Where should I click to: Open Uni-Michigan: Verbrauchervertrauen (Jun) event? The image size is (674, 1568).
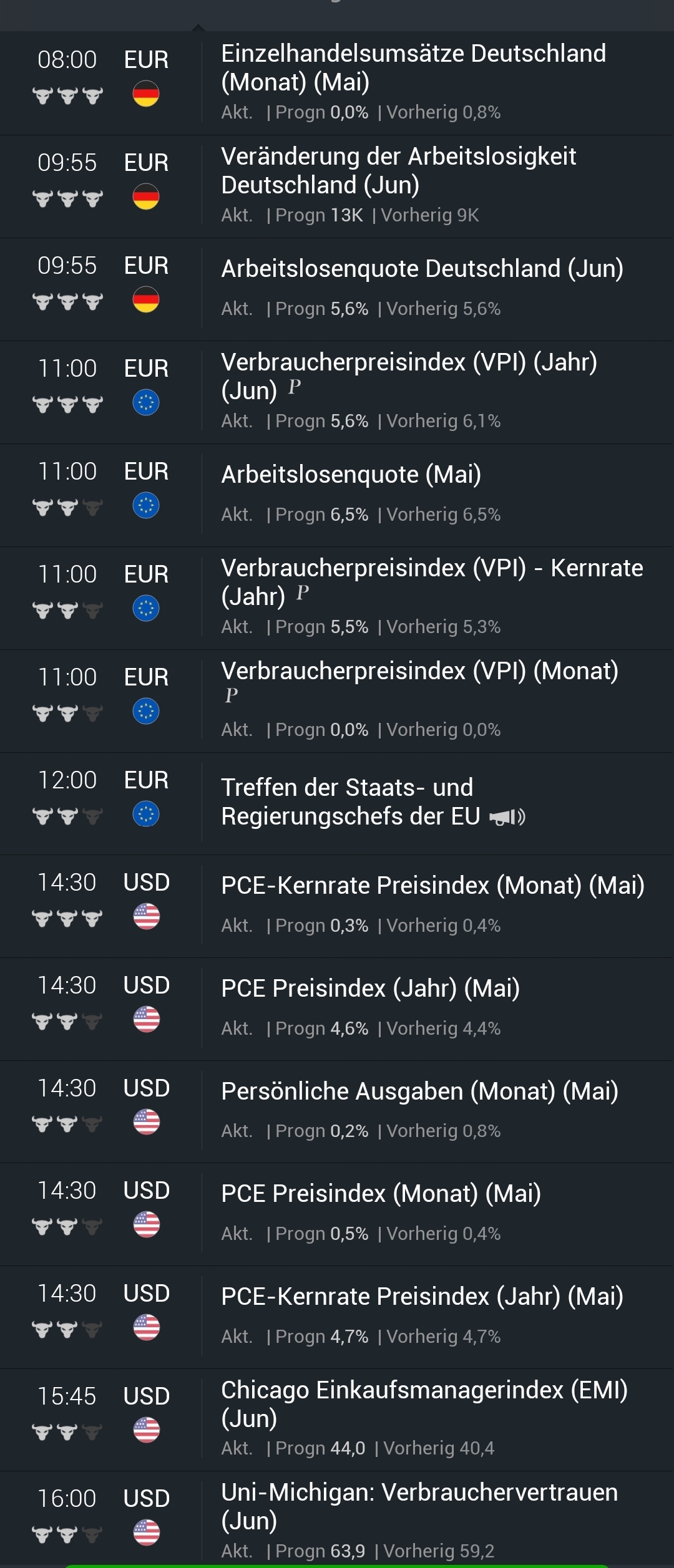click(419, 1506)
